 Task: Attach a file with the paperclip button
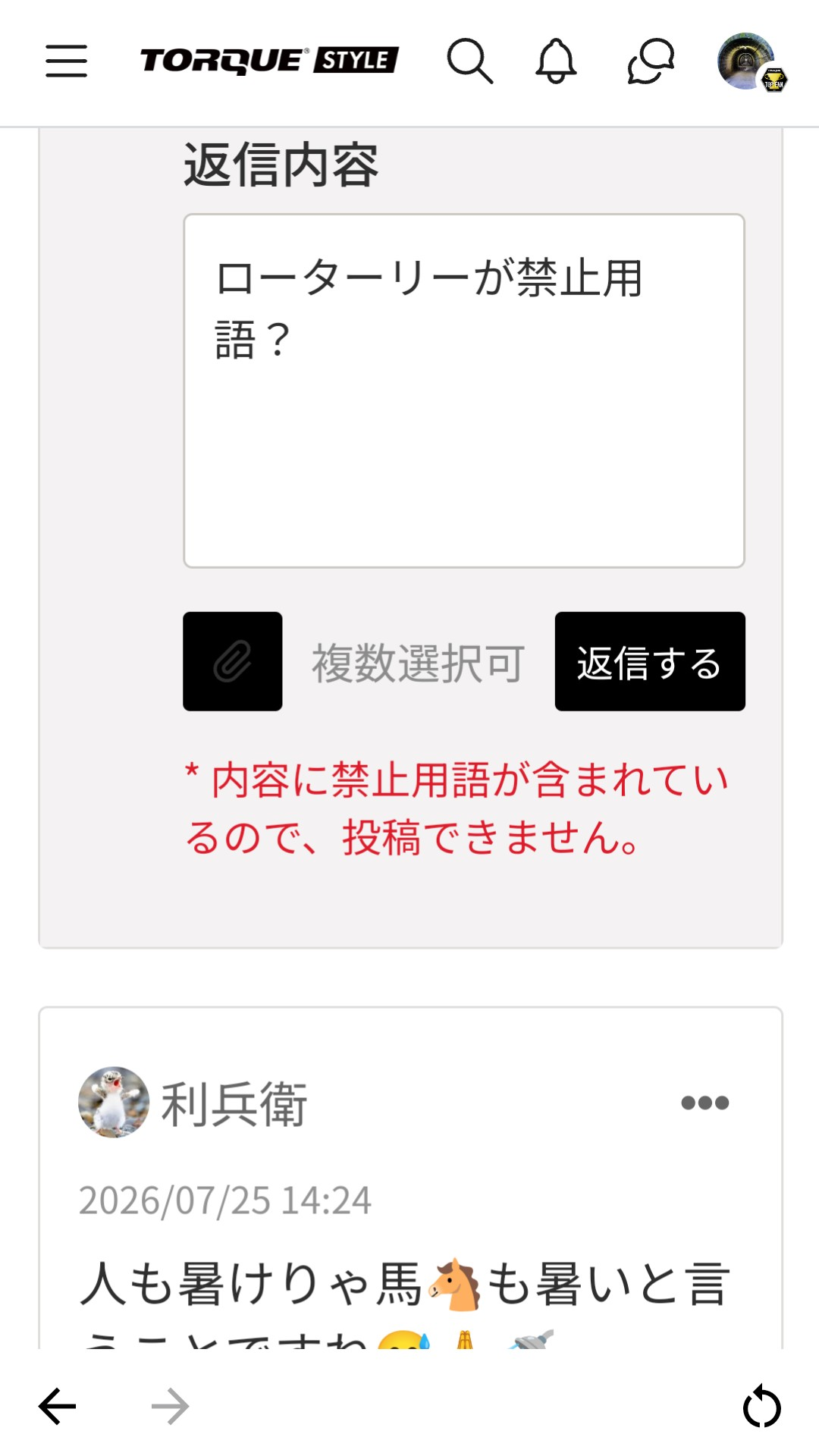tap(233, 661)
